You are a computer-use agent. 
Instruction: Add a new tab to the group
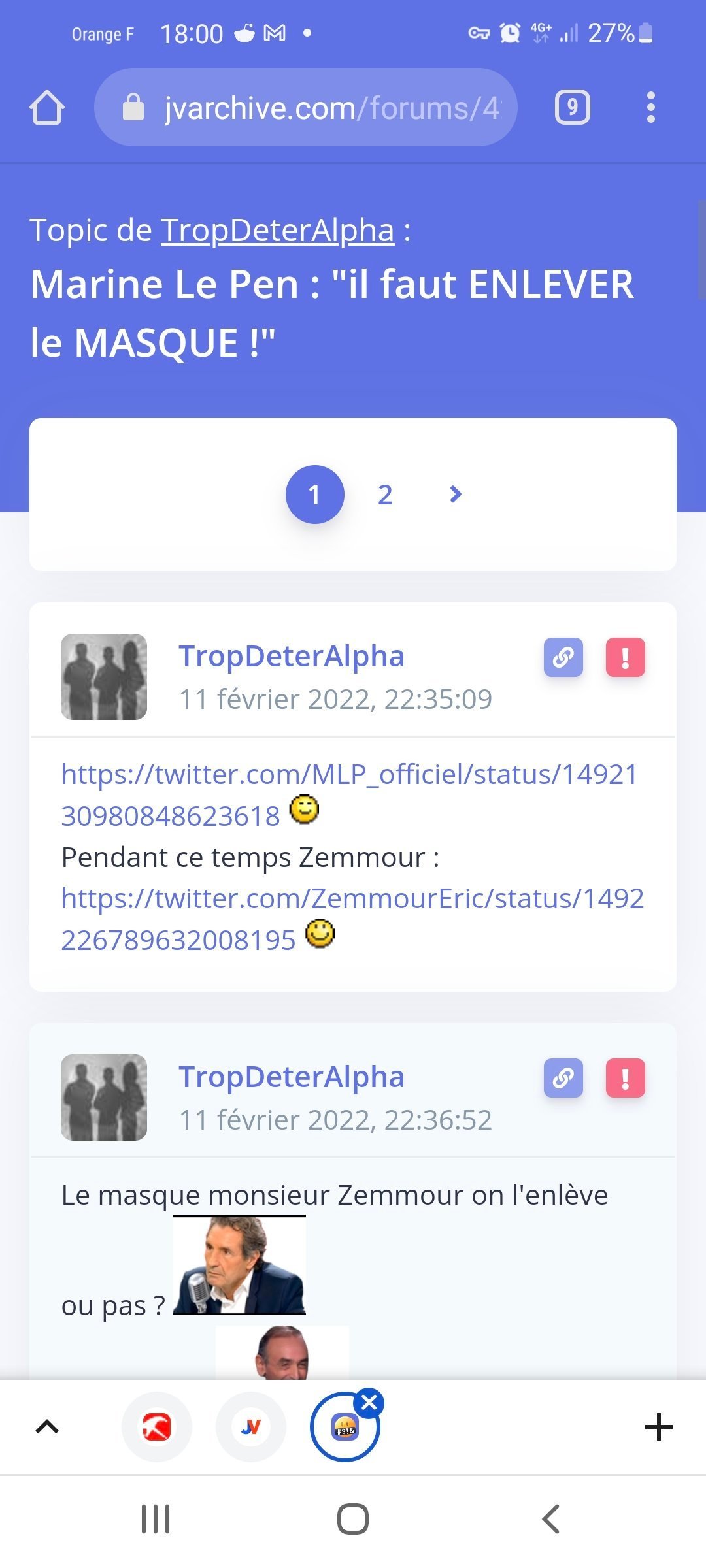coord(658,1427)
